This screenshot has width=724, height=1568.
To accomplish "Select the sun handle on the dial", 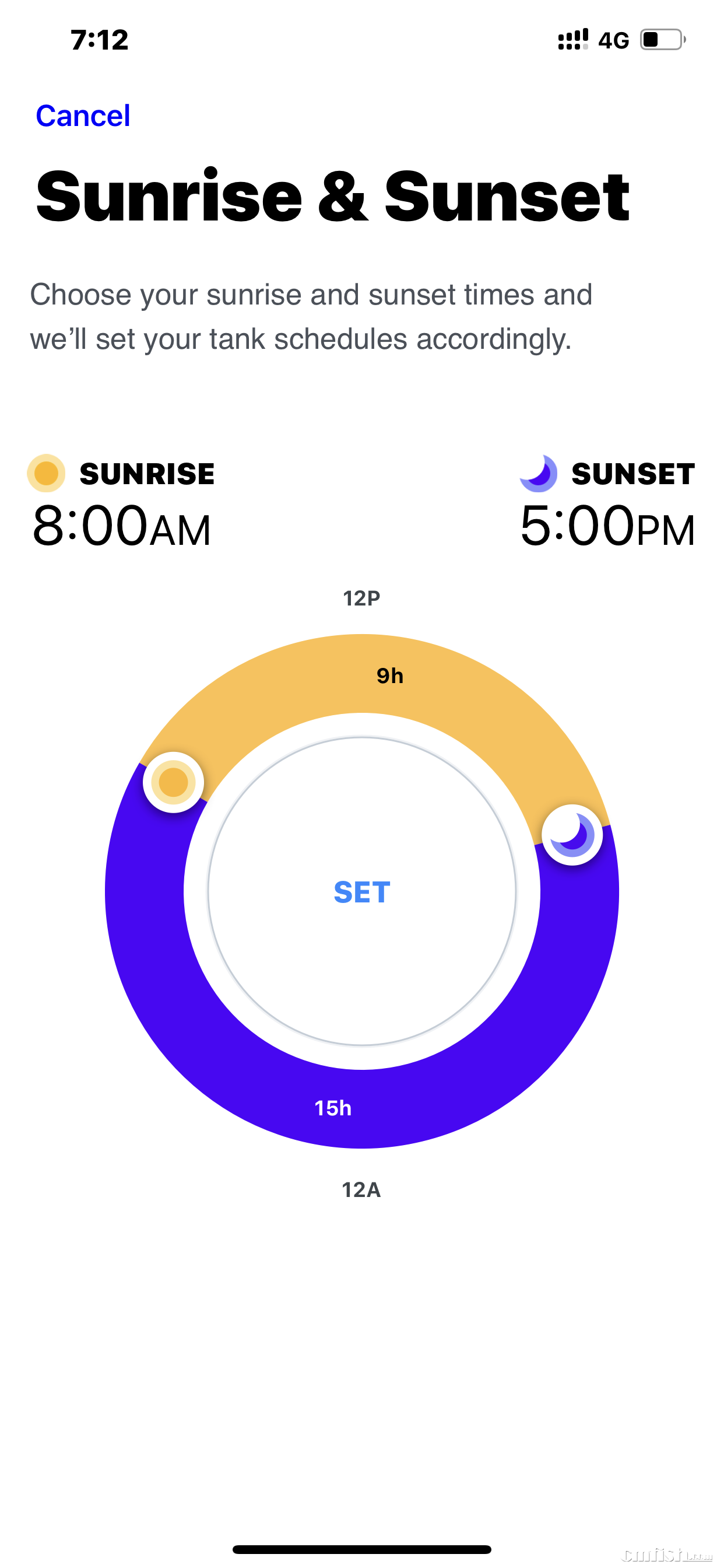I will (x=173, y=782).
